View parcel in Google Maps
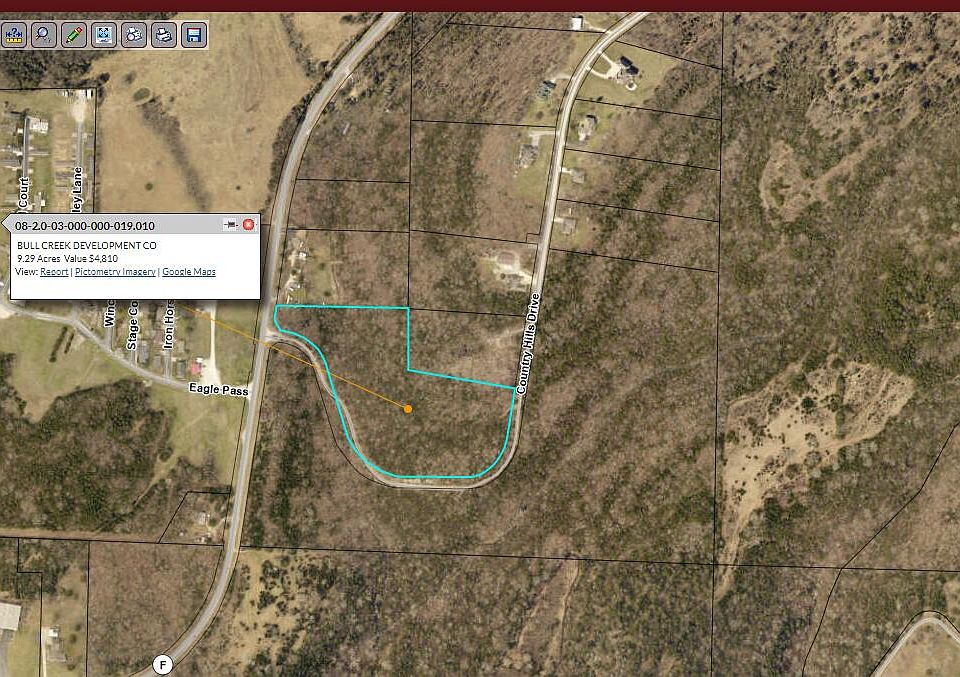 (189, 272)
